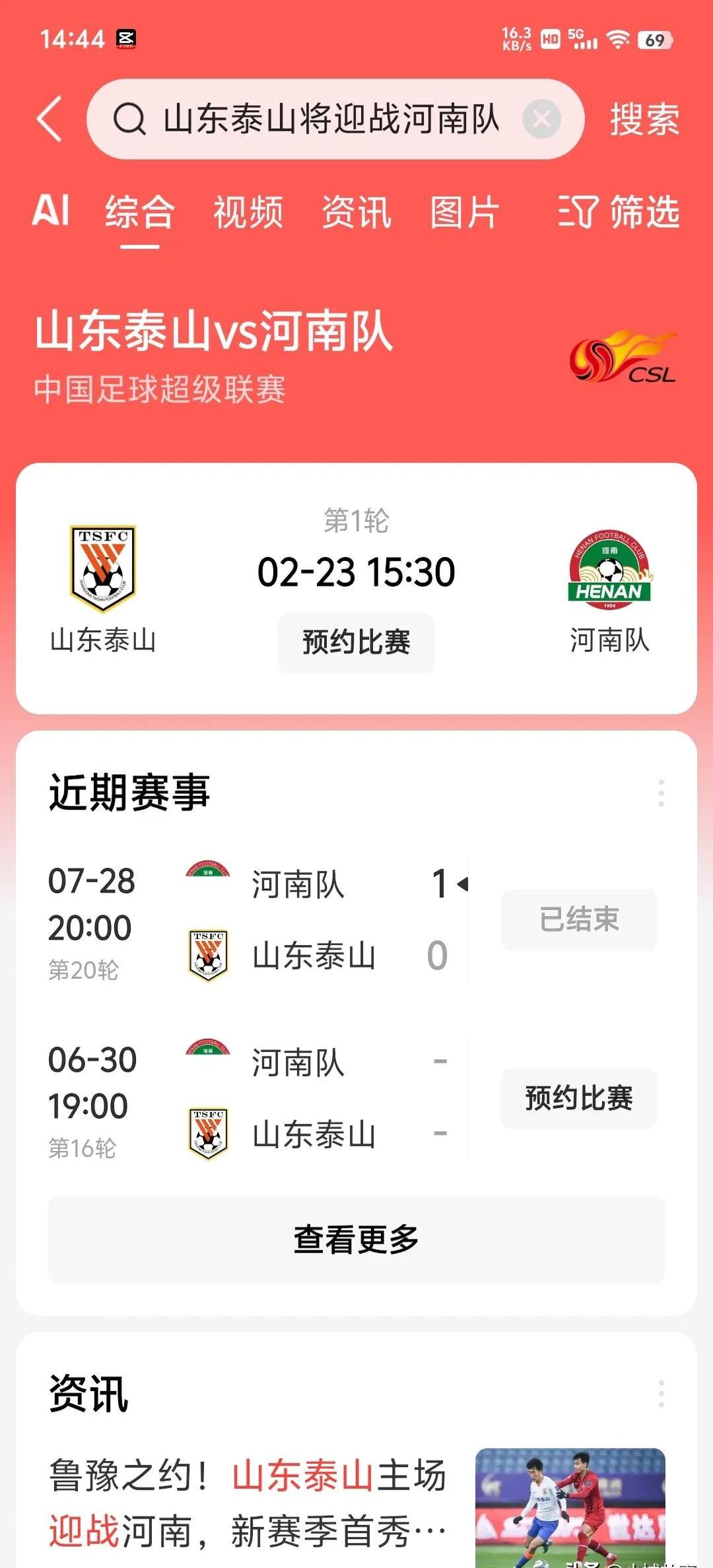Image resolution: width=713 pixels, height=1568 pixels.
Task: Go back using the top-left arrow
Action: click(50, 119)
